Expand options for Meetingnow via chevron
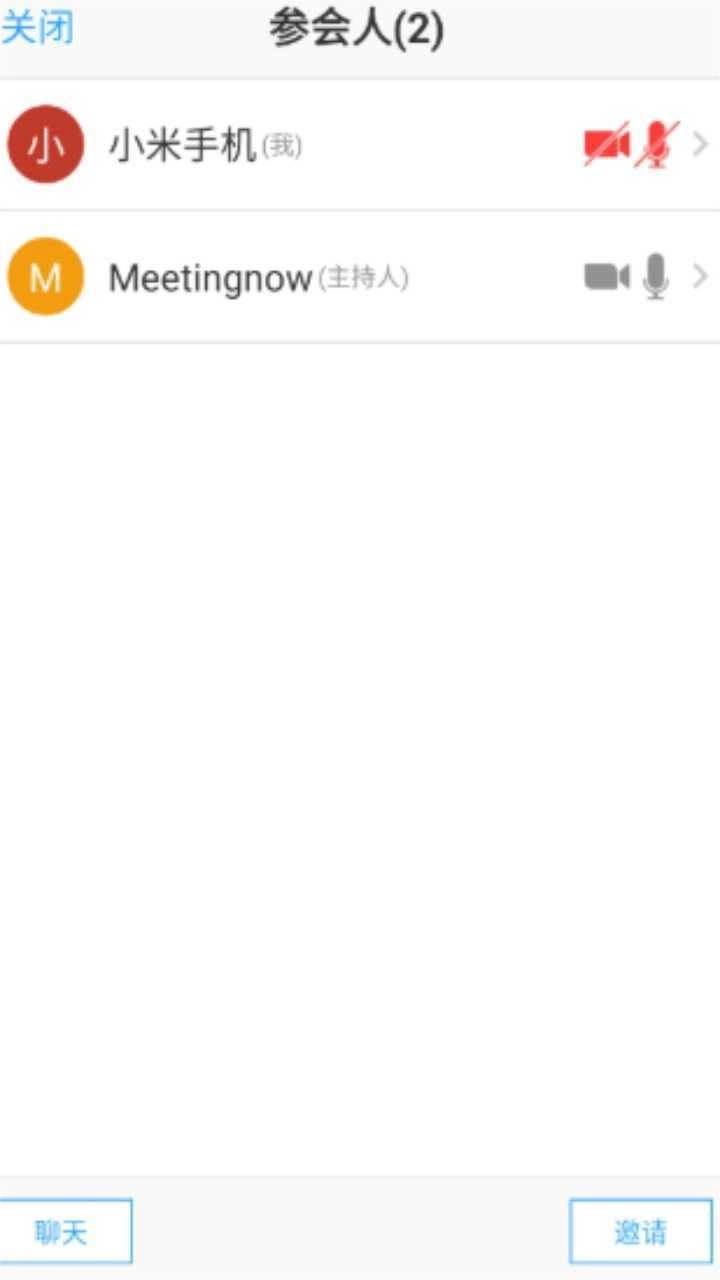 pyautogui.click(x=701, y=277)
